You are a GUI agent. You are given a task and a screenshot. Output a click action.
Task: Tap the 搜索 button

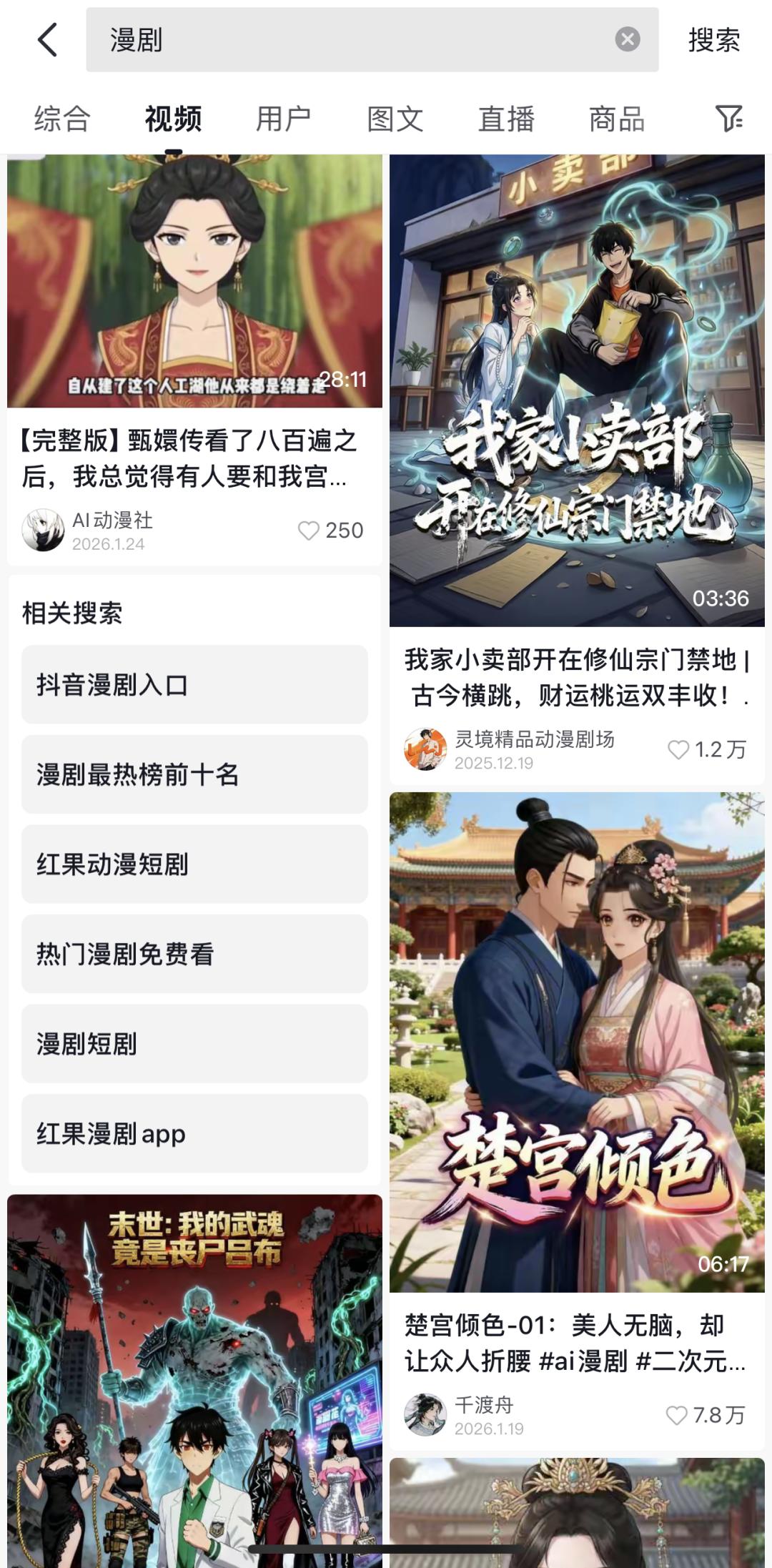(713, 40)
